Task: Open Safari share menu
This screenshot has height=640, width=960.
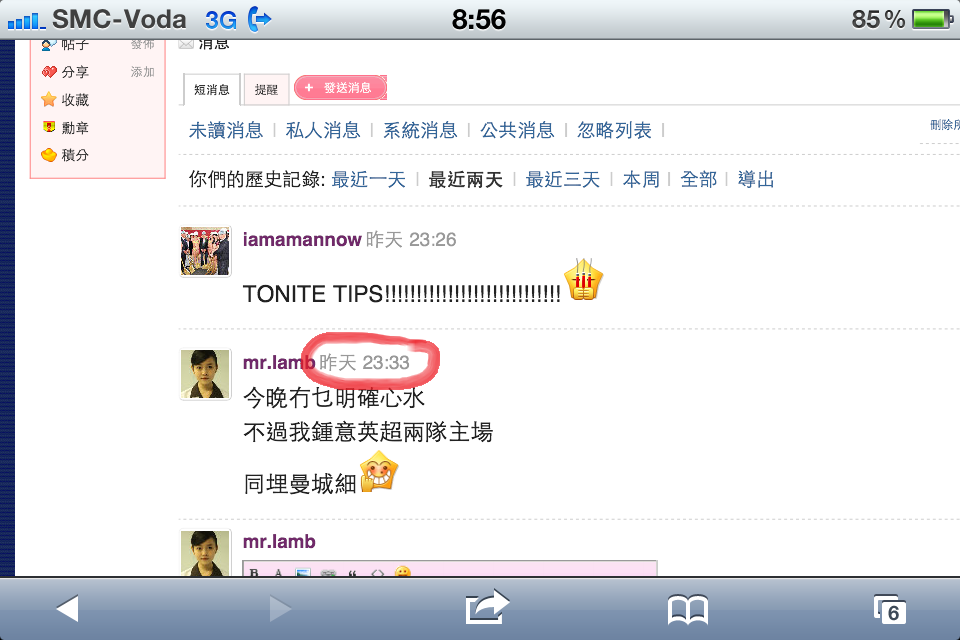Action: pyautogui.click(x=487, y=608)
